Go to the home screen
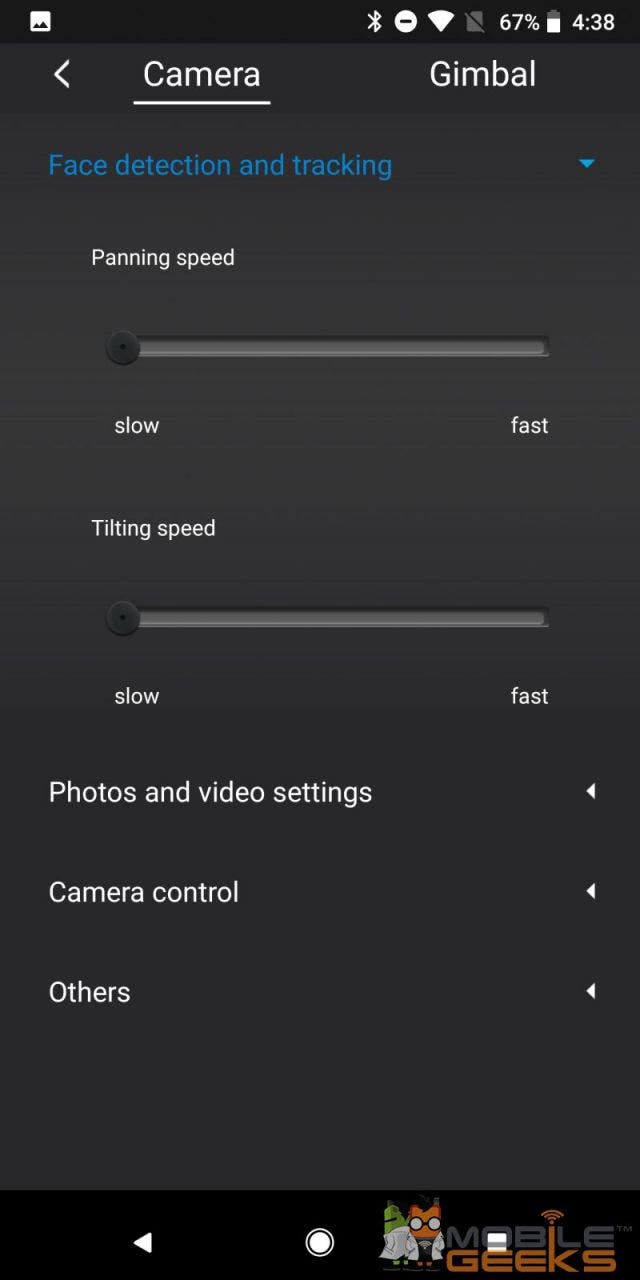640x1280 pixels. 320,1242
